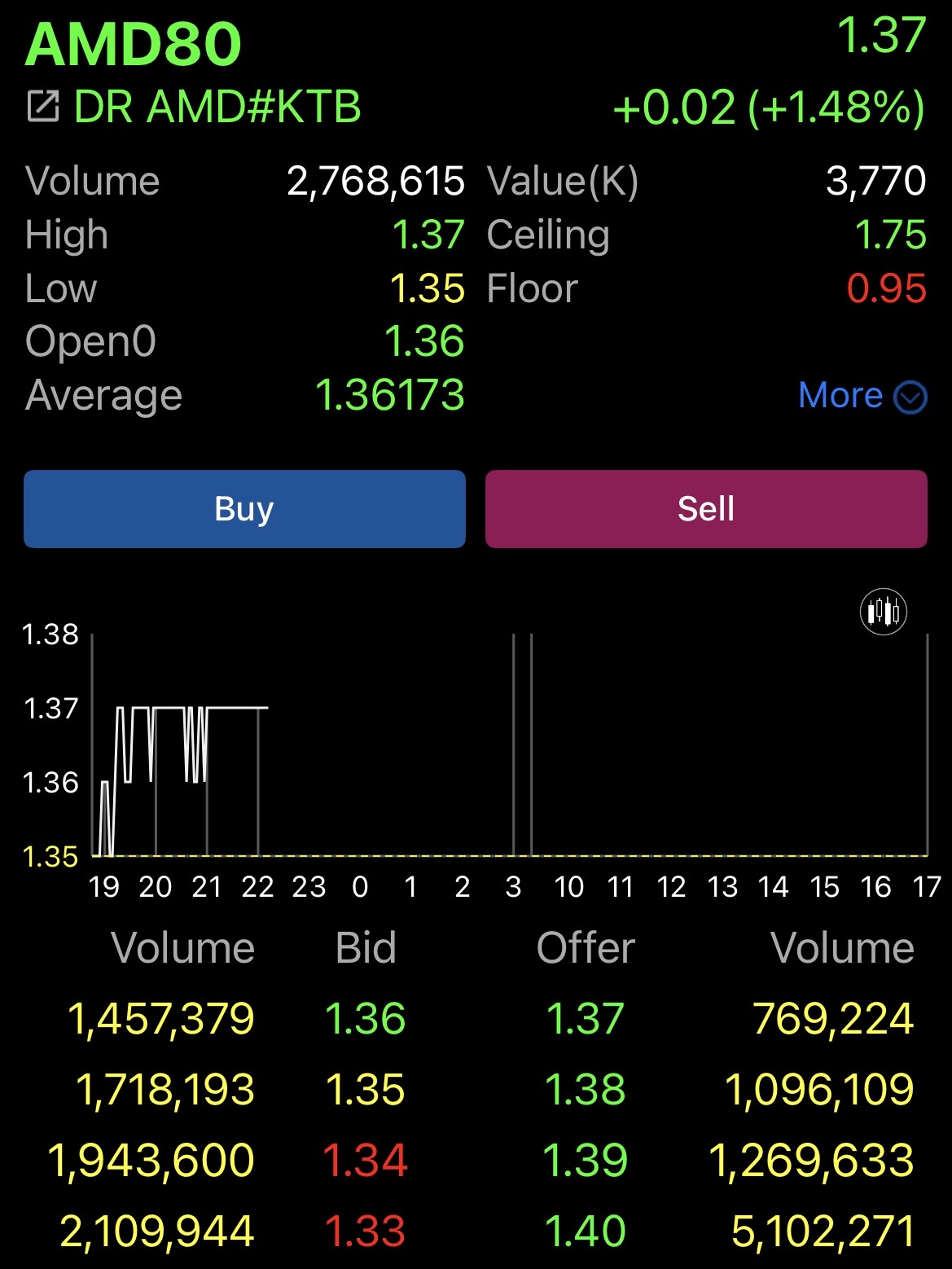Switch to the candlestick chart view
Screen dimensions: 952x1269
pos(884,612)
